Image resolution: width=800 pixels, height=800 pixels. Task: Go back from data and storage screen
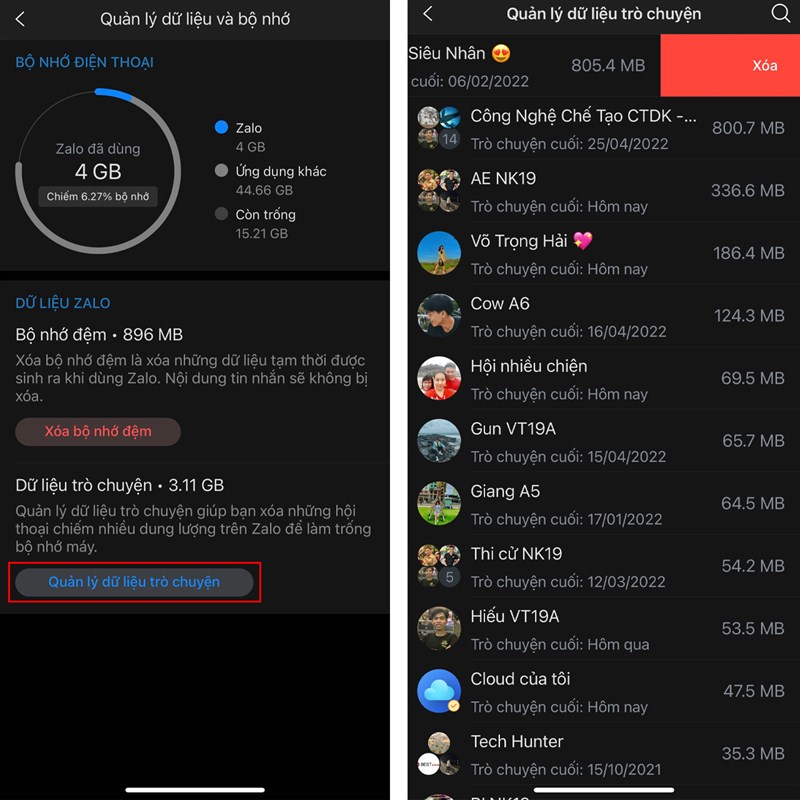coord(20,19)
